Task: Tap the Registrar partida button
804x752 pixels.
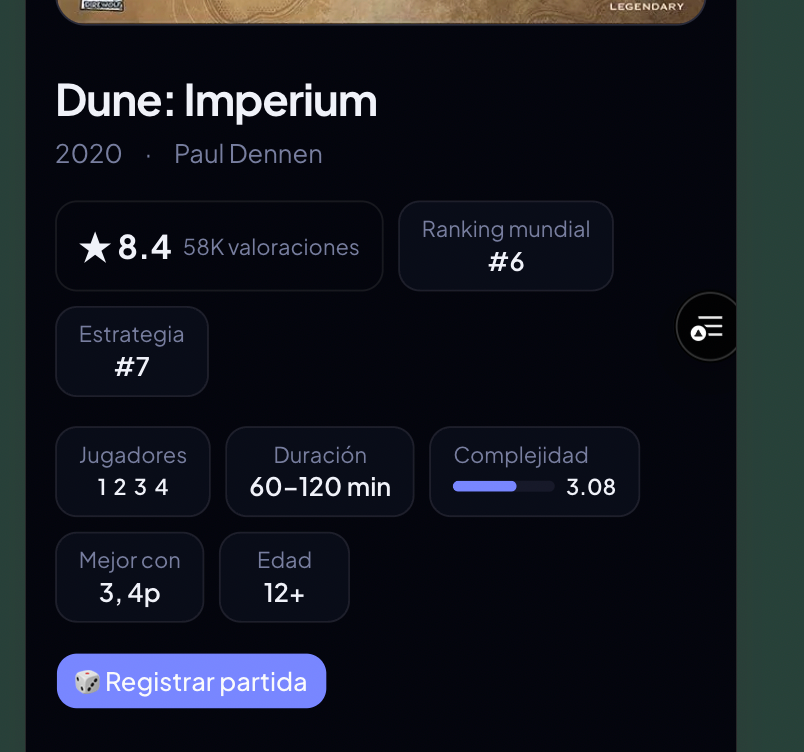Action: [x=191, y=682]
